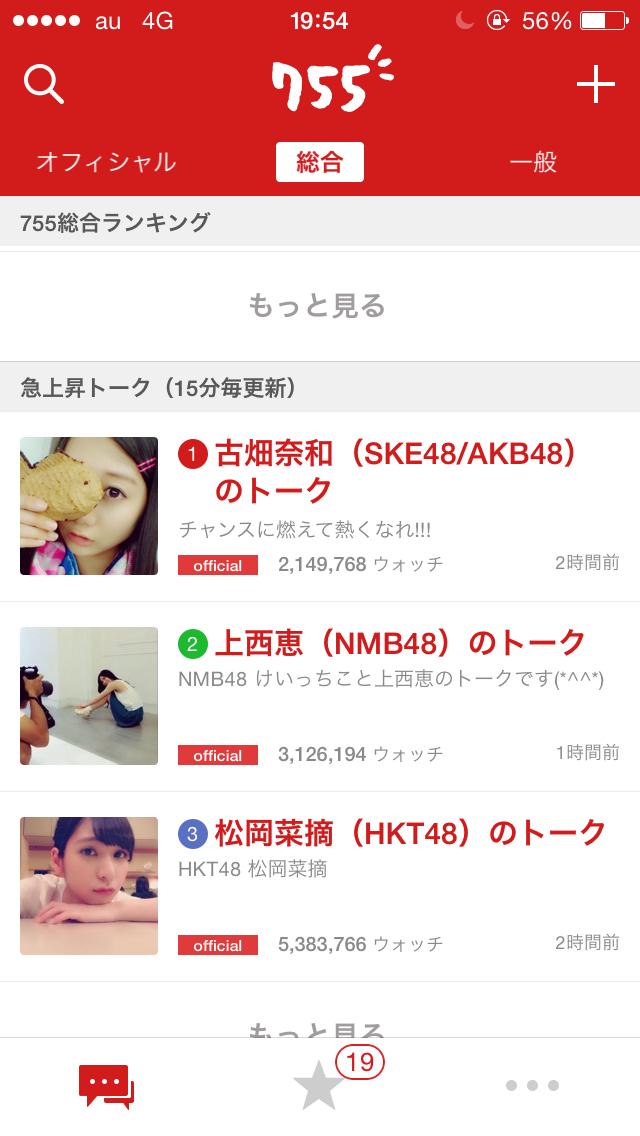The image size is (640, 1136).
Task: Tap もっと見る under 755総合ランキング
Action: coord(318,305)
